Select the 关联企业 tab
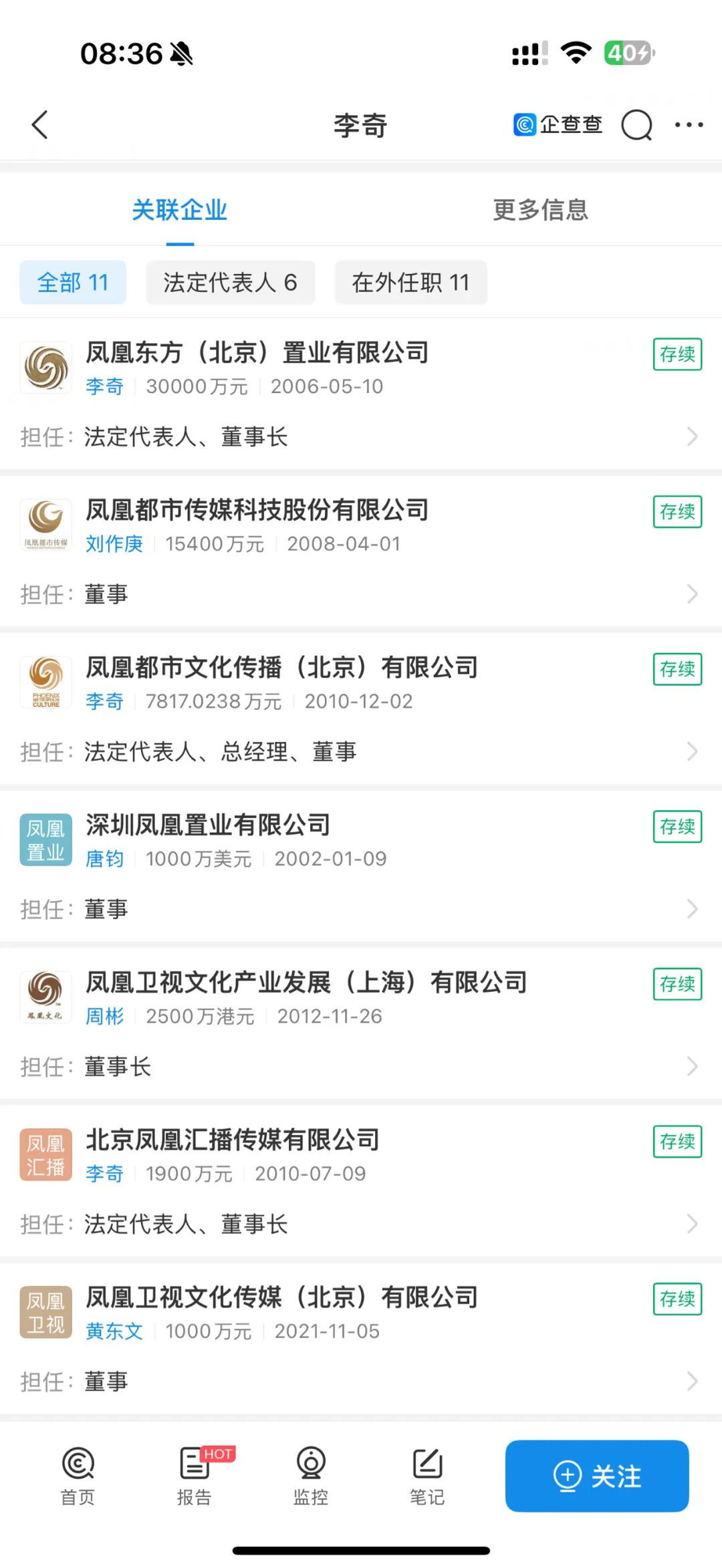Image resolution: width=722 pixels, height=1568 pixels. pyautogui.click(x=179, y=210)
